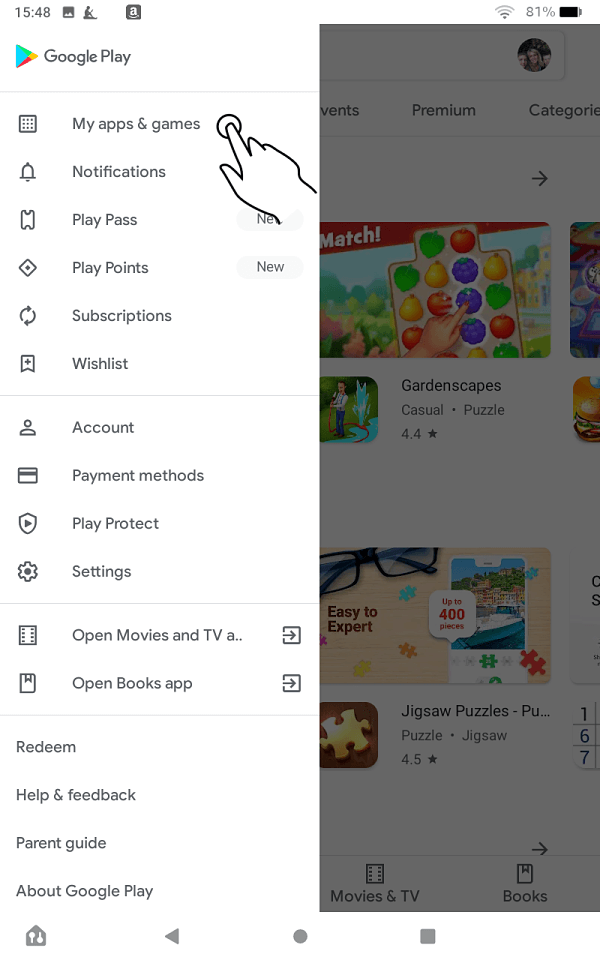
Task: View Subscriptions
Action: pyautogui.click(x=159, y=316)
